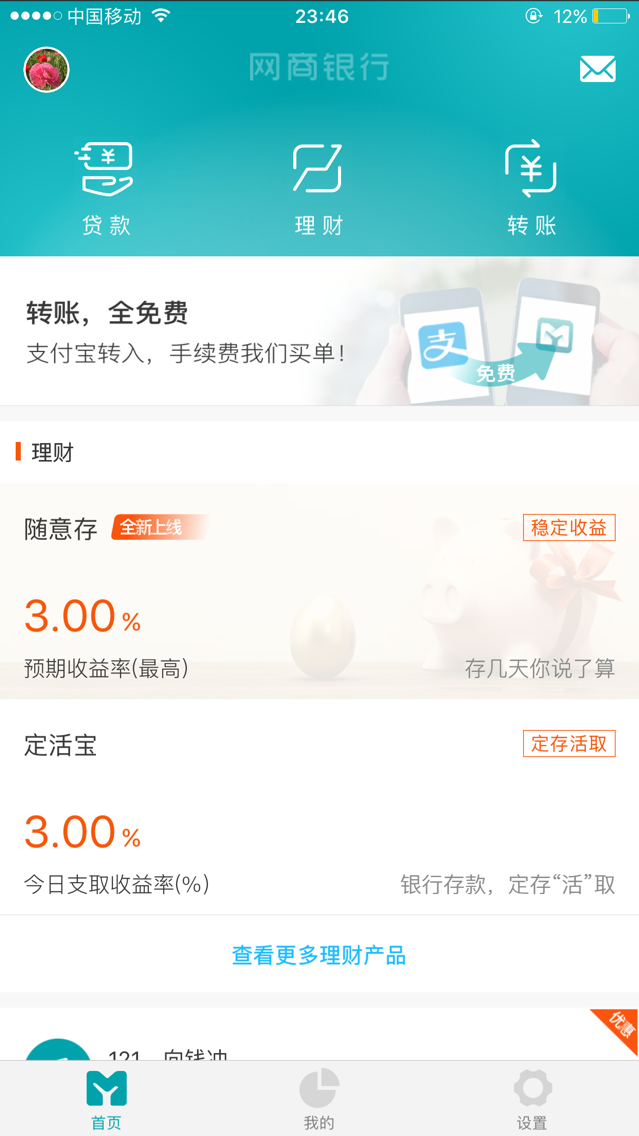Switch to the 我的 tab

click(x=319, y=1098)
